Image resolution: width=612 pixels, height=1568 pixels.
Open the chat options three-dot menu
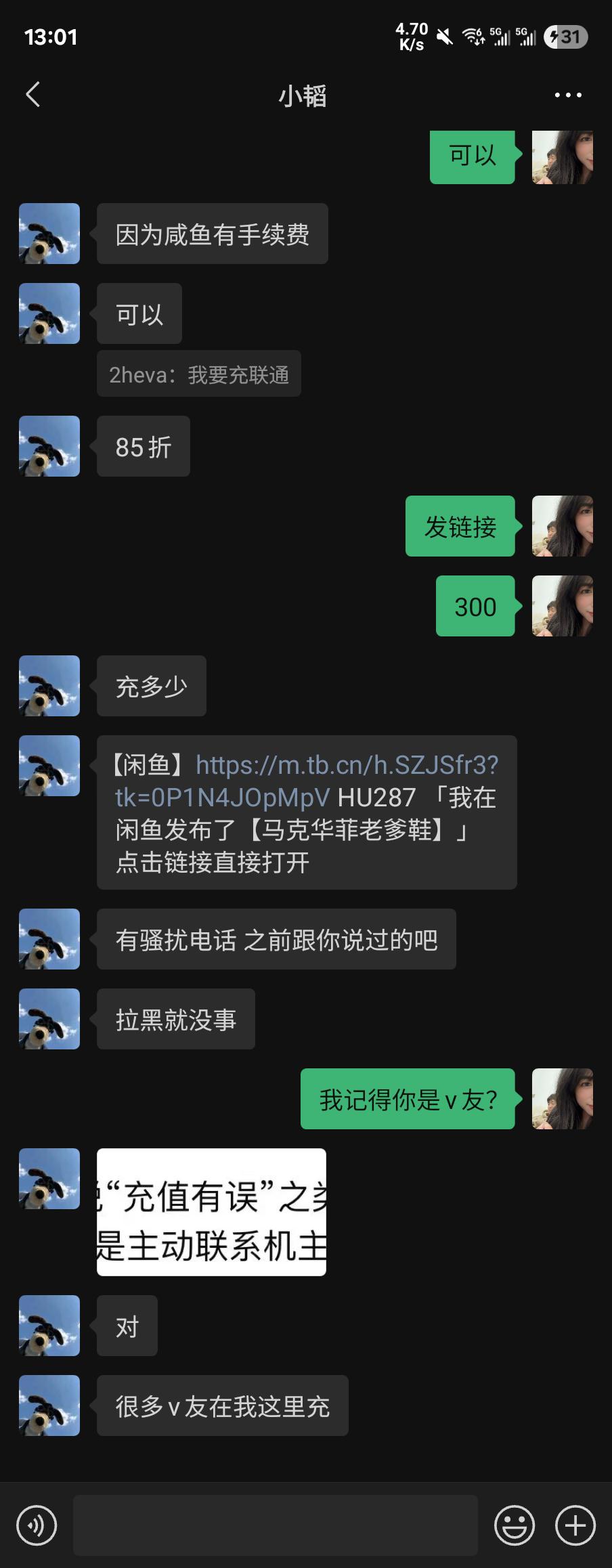(x=567, y=95)
